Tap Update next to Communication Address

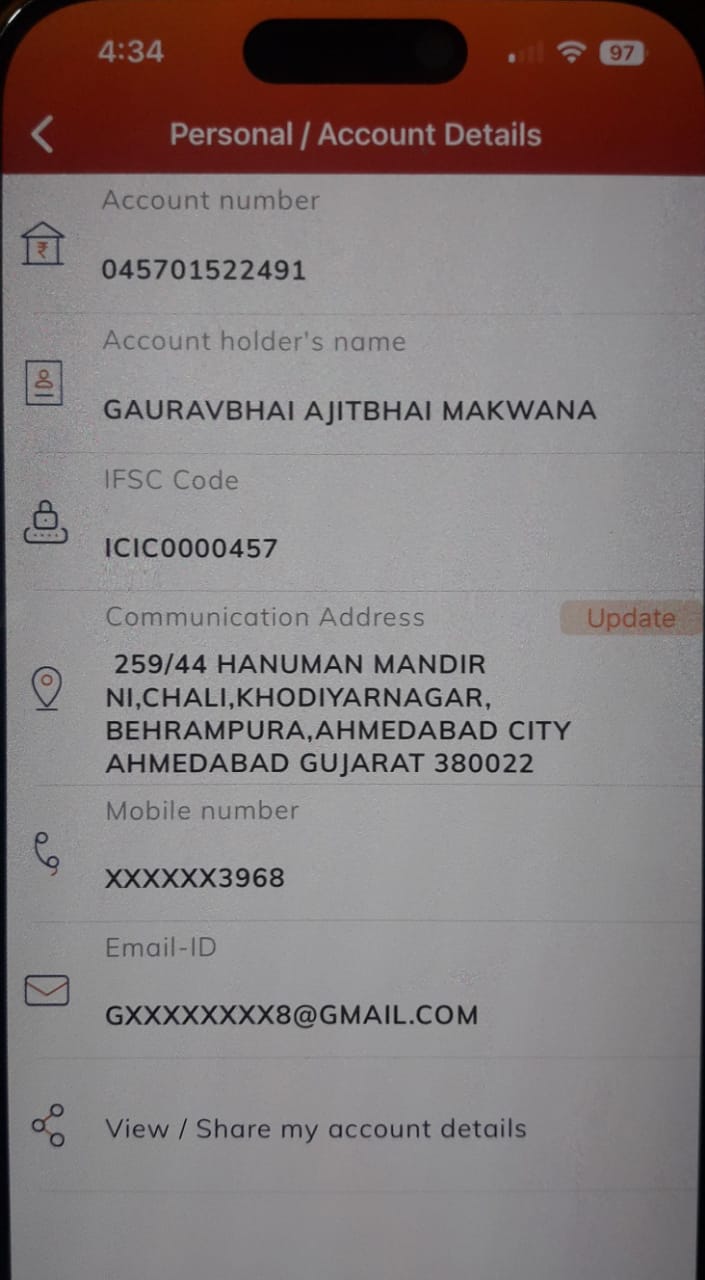[630, 618]
